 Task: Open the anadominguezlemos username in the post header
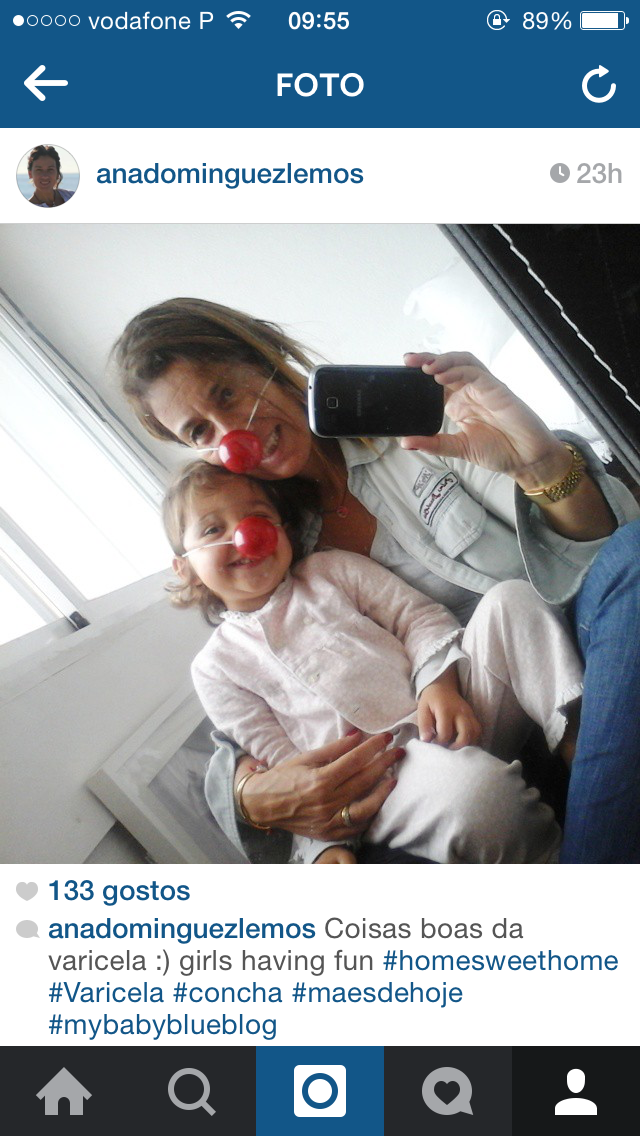click(229, 174)
